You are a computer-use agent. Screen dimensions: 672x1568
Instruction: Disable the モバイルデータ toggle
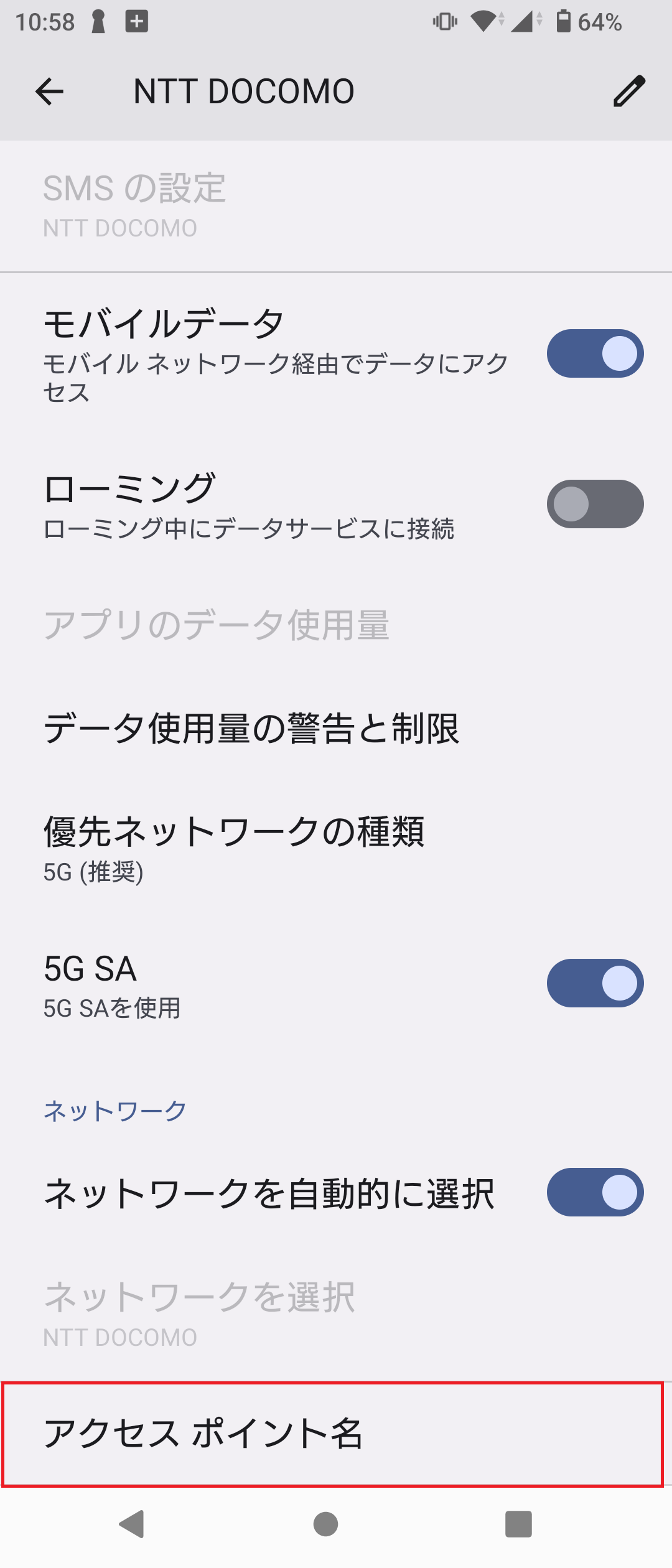point(595,352)
